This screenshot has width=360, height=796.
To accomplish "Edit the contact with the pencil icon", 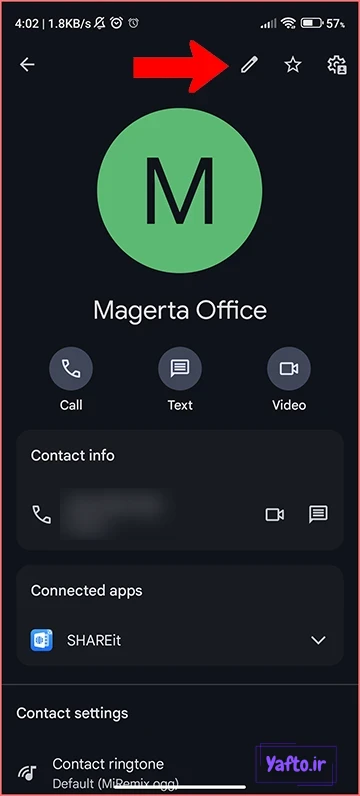I will tap(249, 64).
